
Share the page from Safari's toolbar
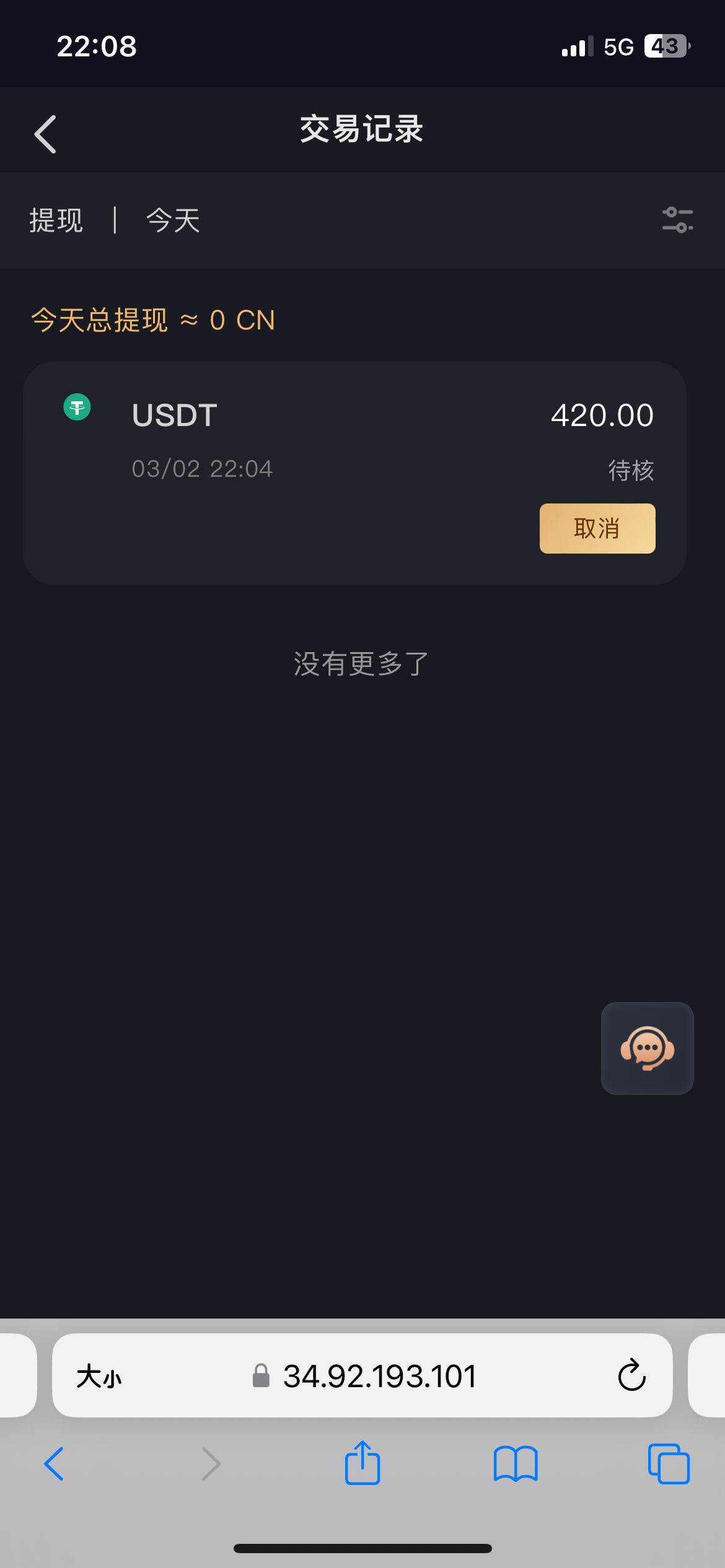coord(362,1464)
